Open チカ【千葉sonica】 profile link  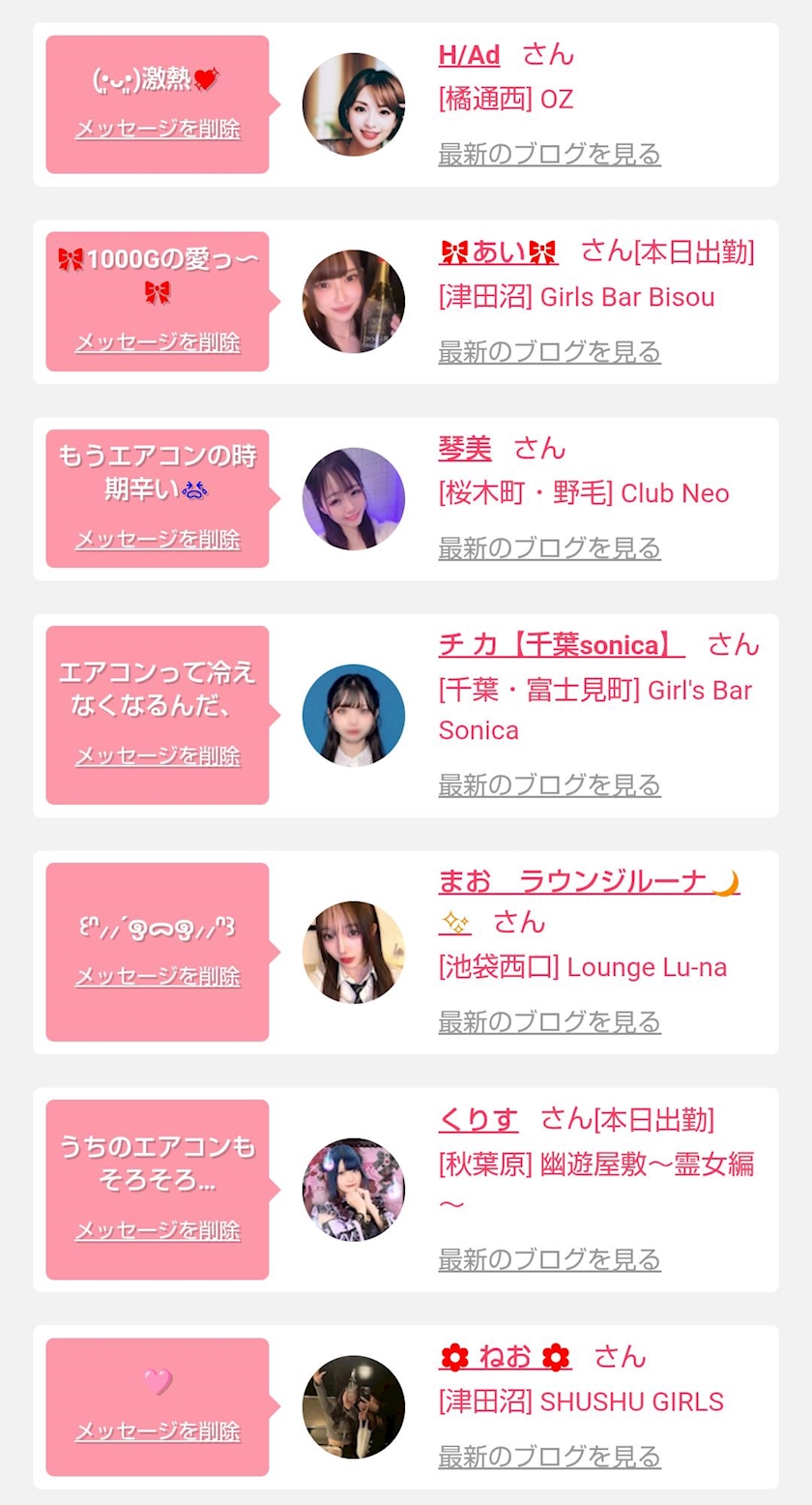tap(561, 644)
